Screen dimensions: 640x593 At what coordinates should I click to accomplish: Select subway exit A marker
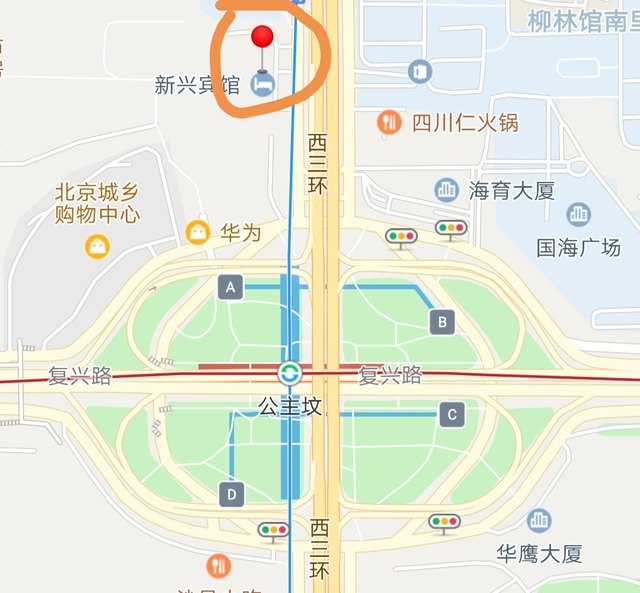[231, 288]
